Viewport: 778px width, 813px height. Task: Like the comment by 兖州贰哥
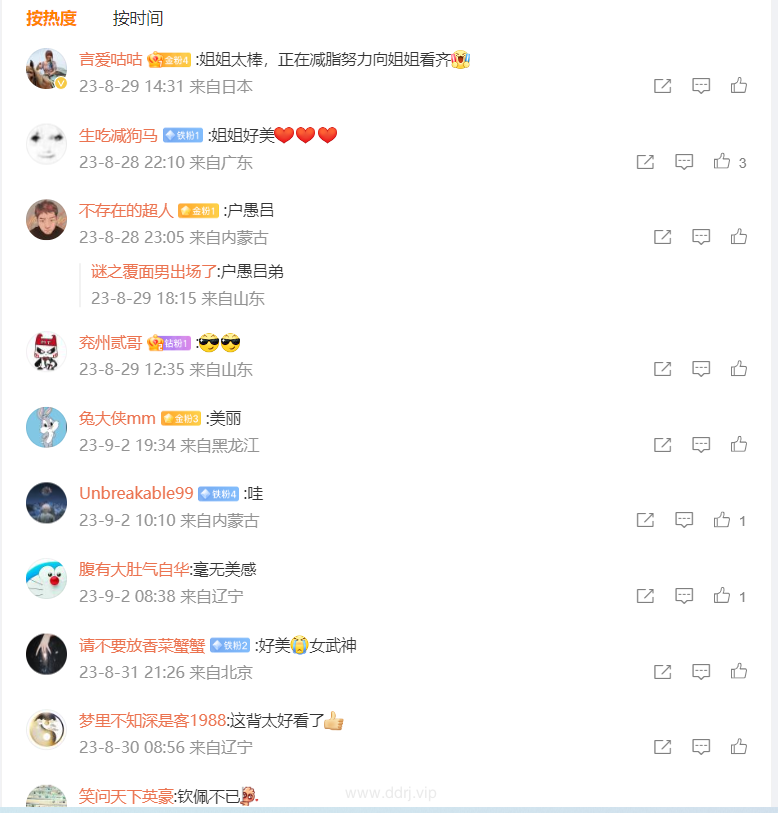click(739, 369)
